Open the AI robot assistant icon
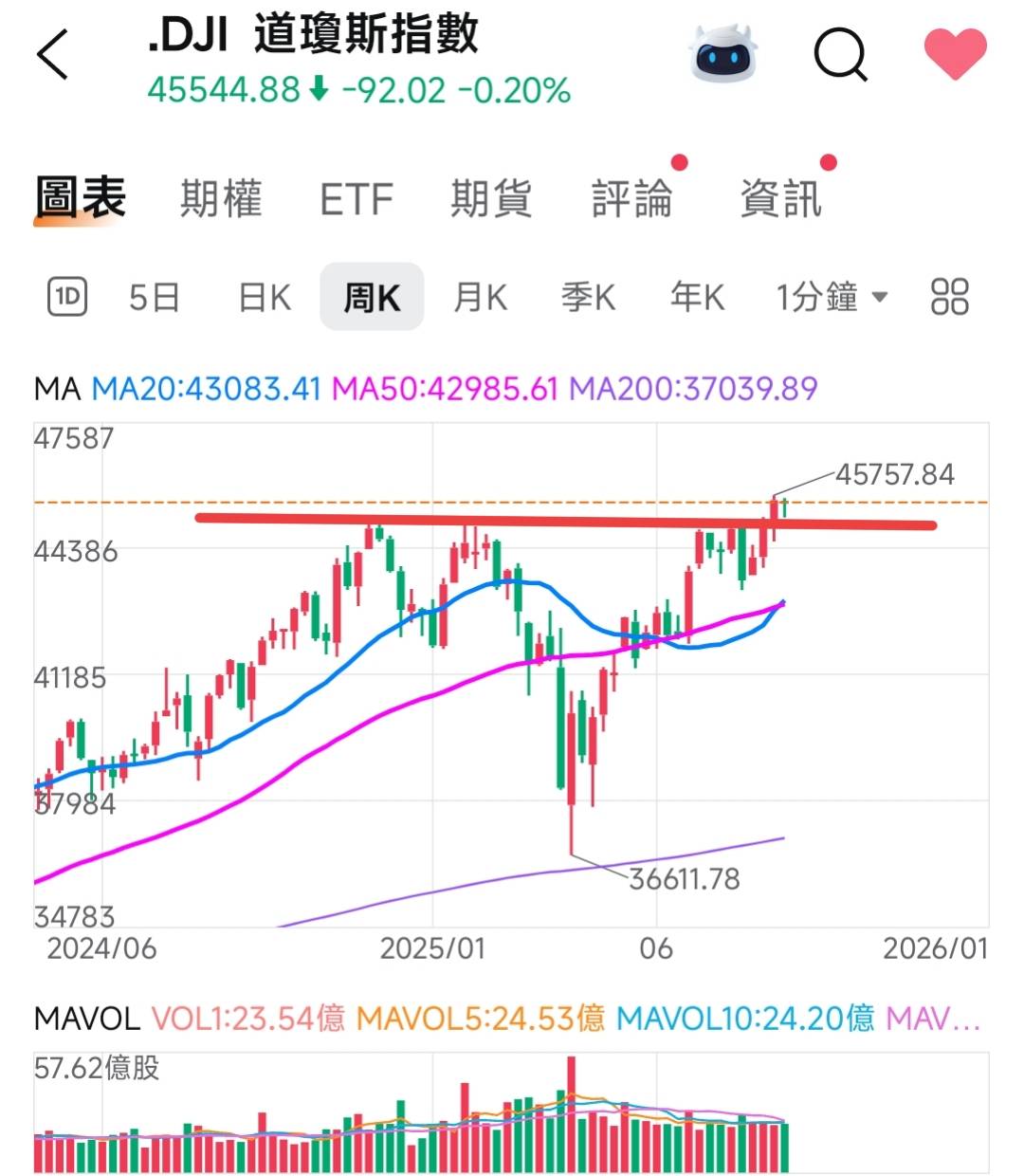This screenshot has height=1176, width=1024. point(723,54)
